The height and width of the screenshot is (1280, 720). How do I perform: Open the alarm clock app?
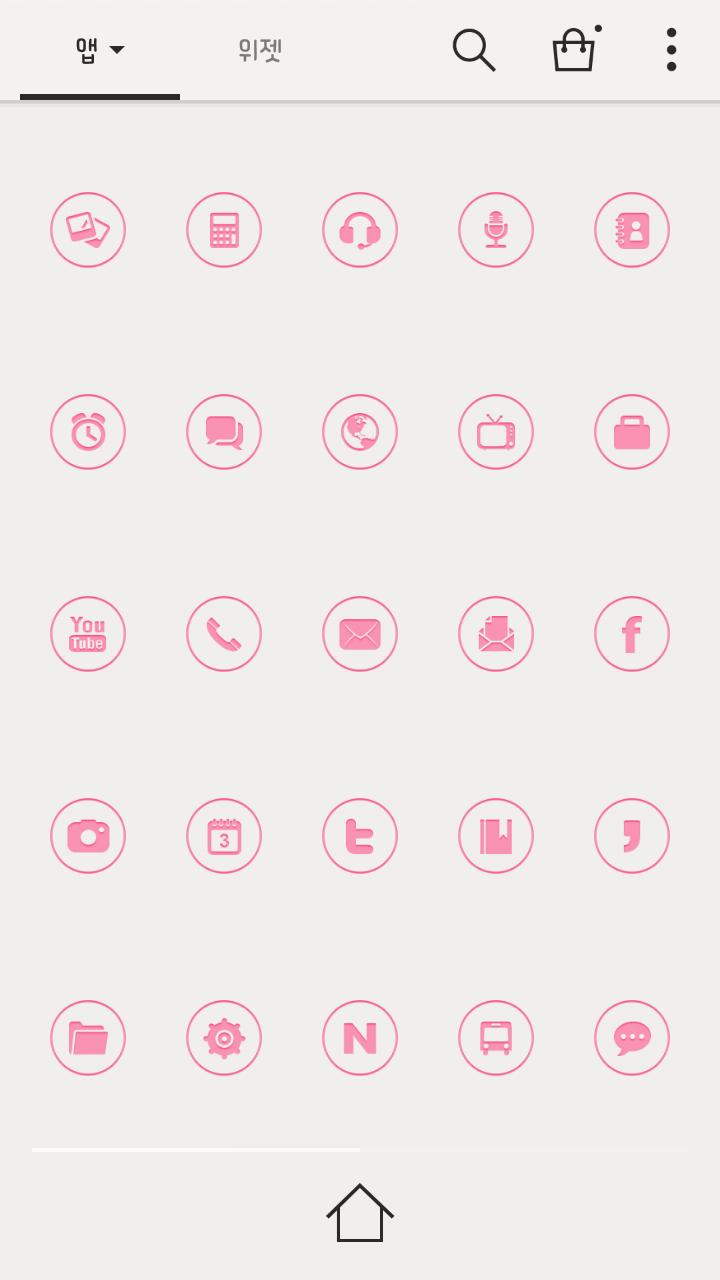click(x=88, y=432)
